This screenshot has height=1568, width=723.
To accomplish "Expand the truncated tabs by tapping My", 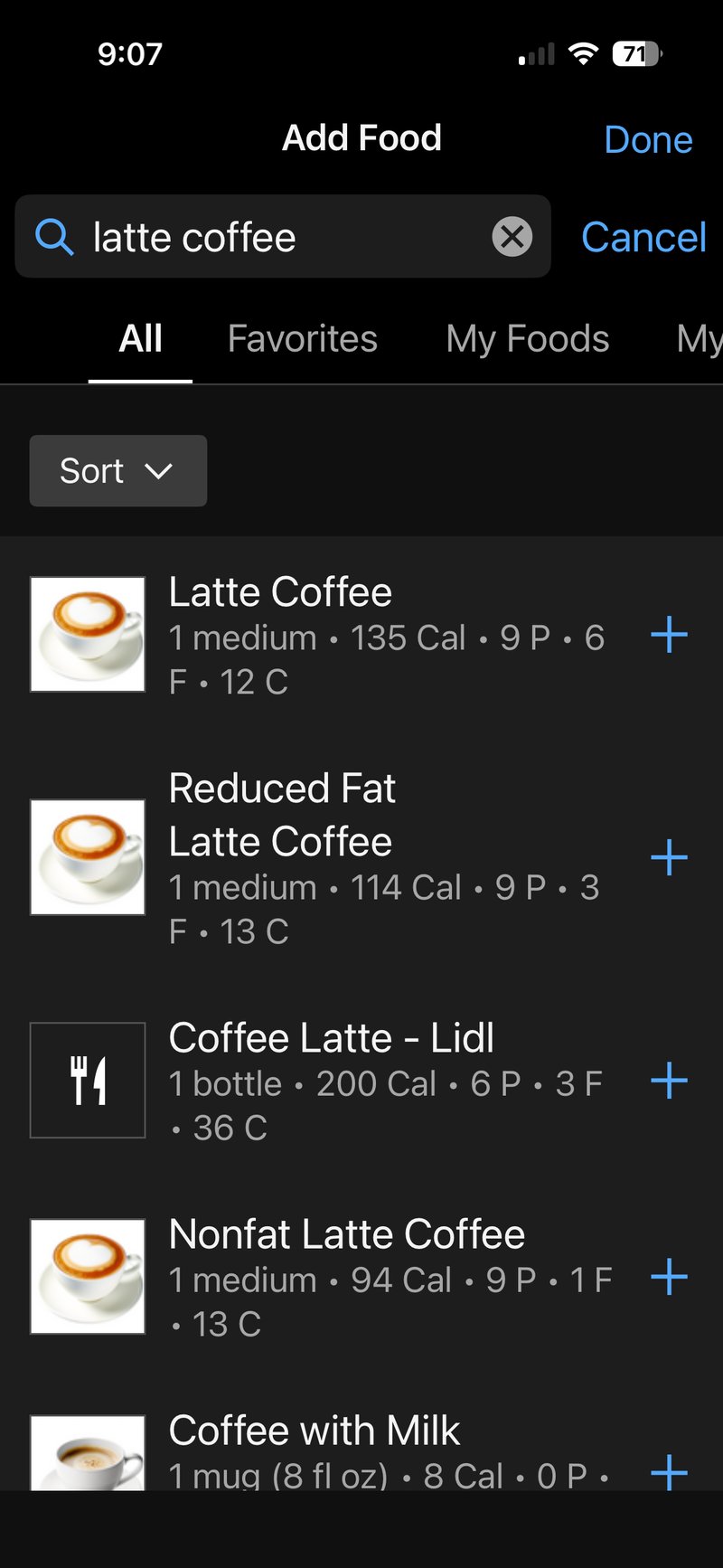I will pyautogui.click(x=699, y=338).
